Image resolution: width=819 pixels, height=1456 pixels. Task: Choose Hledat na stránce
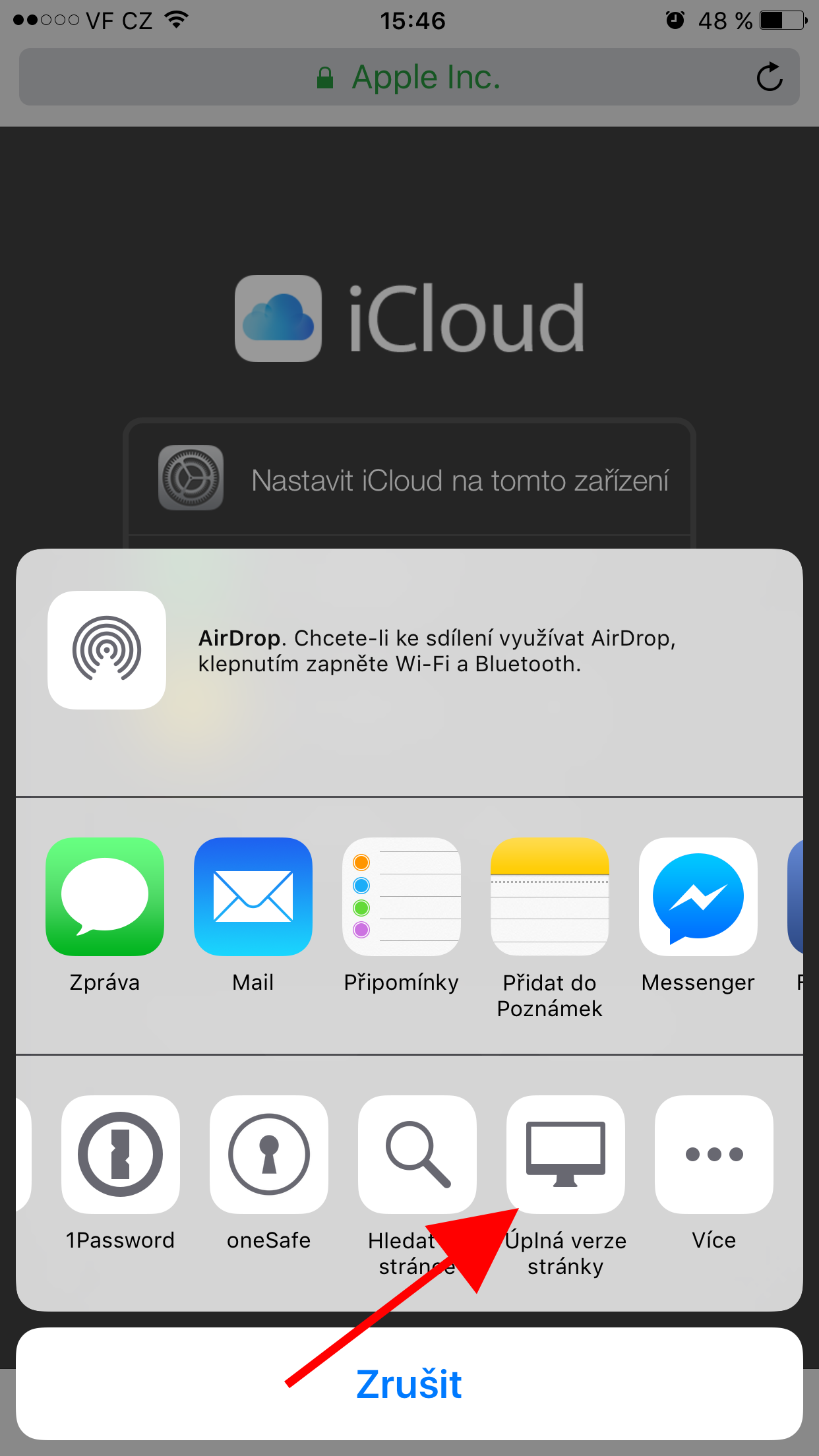point(417,1154)
